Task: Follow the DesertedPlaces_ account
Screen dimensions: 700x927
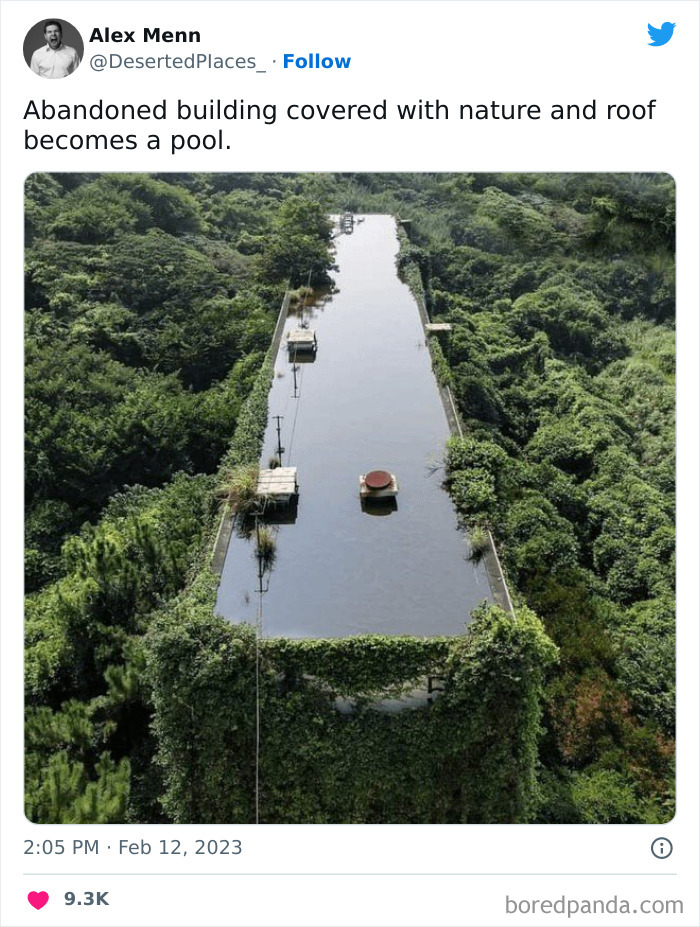Action: (x=316, y=62)
